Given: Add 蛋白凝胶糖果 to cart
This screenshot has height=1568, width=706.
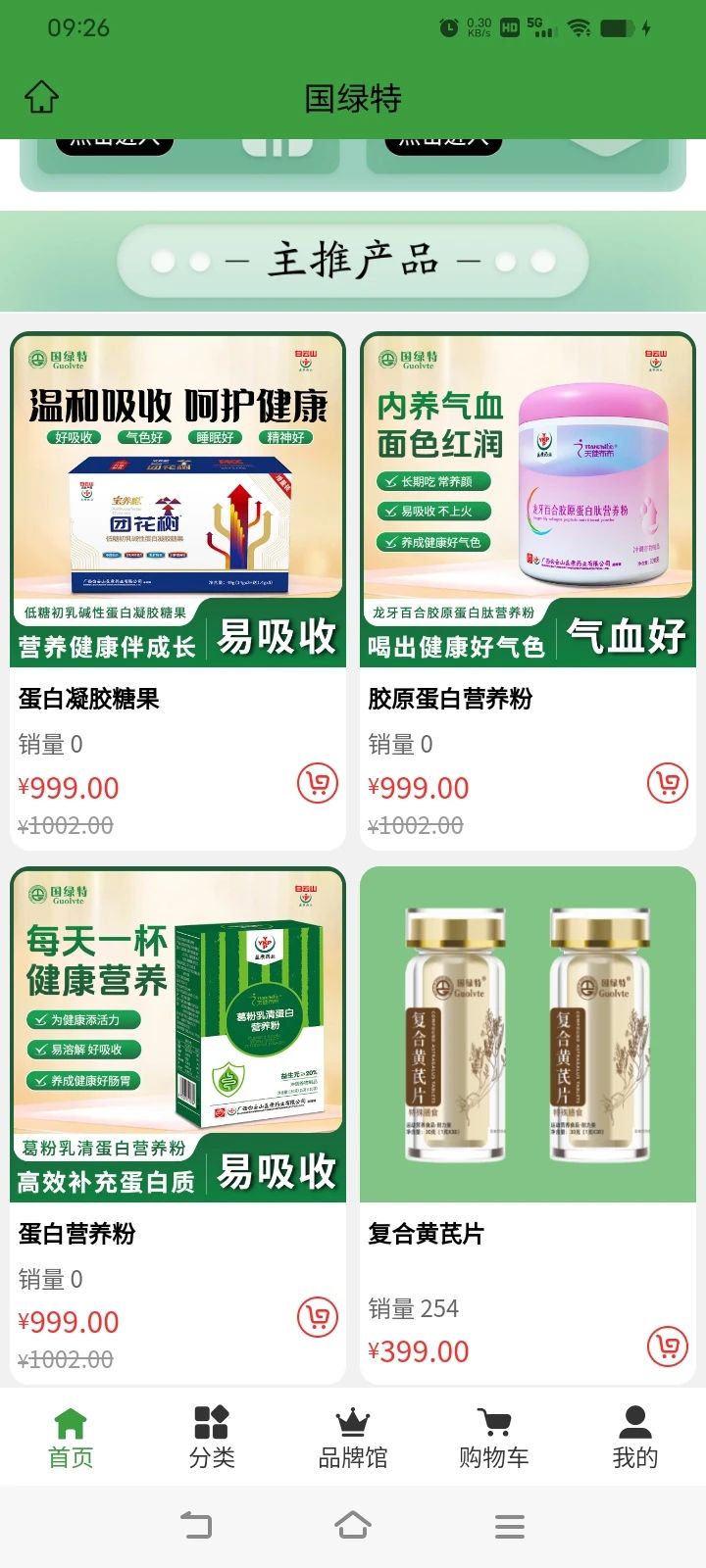Looking at the screenshot, I should pos(318,783).
